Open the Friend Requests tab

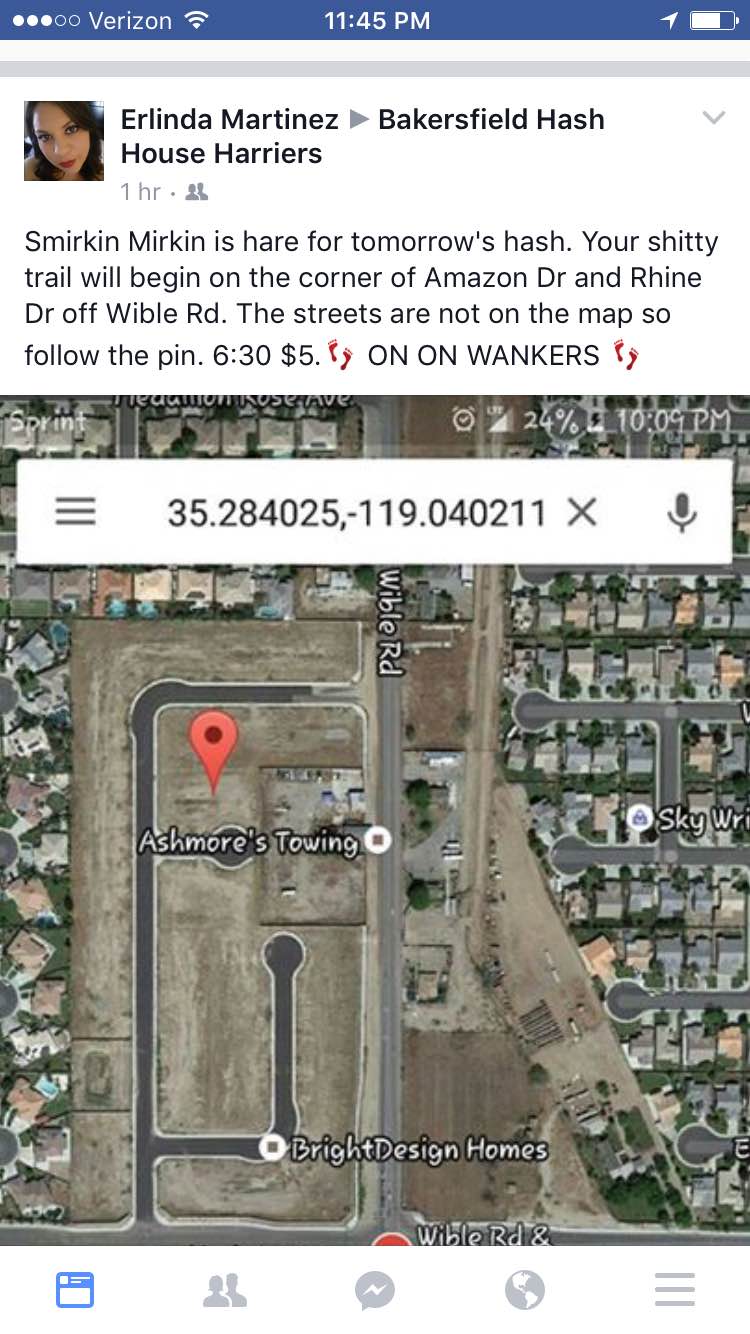pos(225,1290)
